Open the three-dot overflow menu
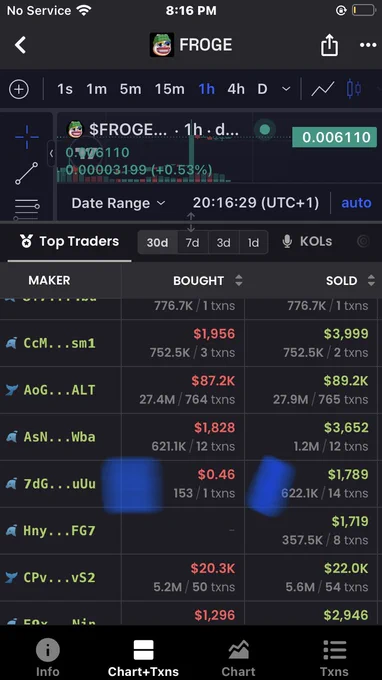The image size is (382, 680). pyautogui.click(x=368, y=45)
